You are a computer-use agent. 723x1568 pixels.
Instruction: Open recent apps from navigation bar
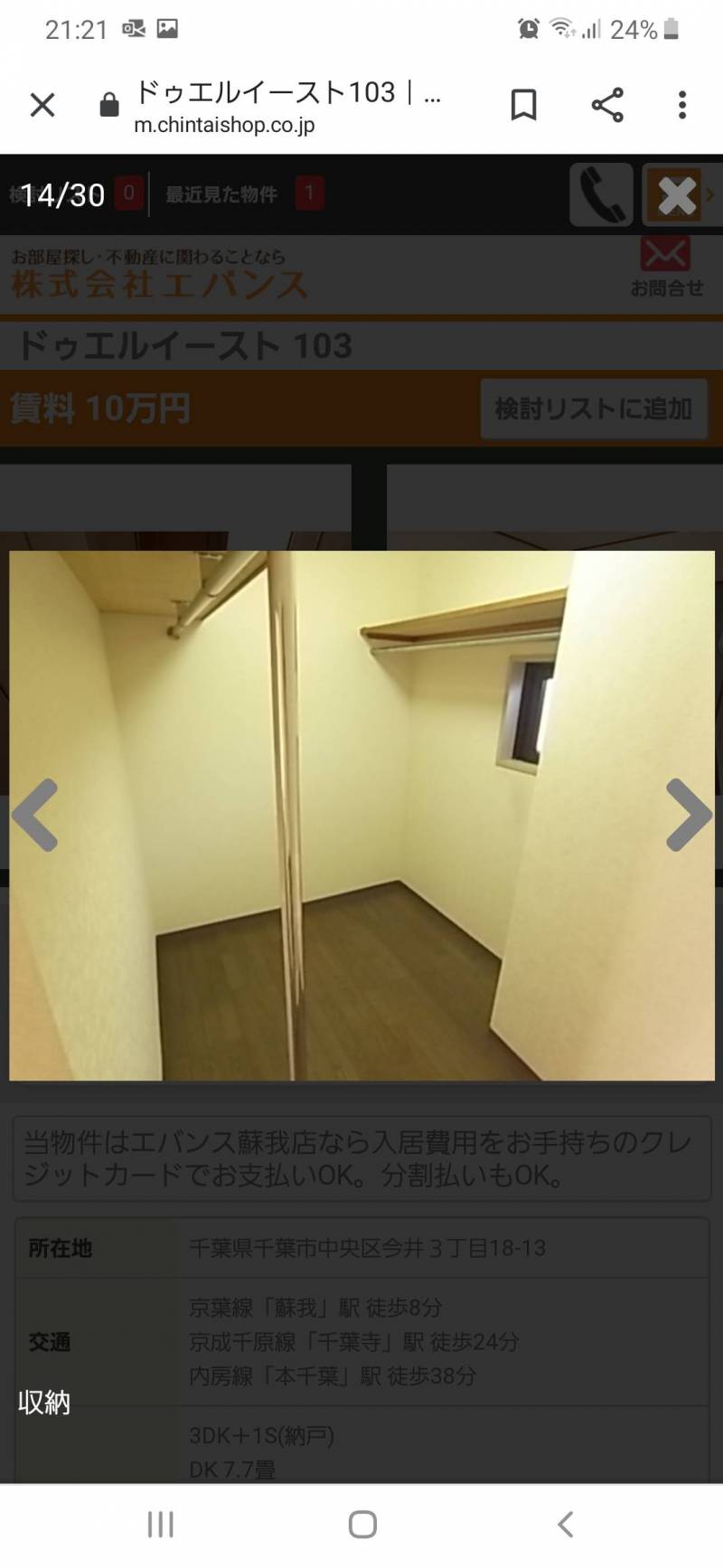point(160,1525)
